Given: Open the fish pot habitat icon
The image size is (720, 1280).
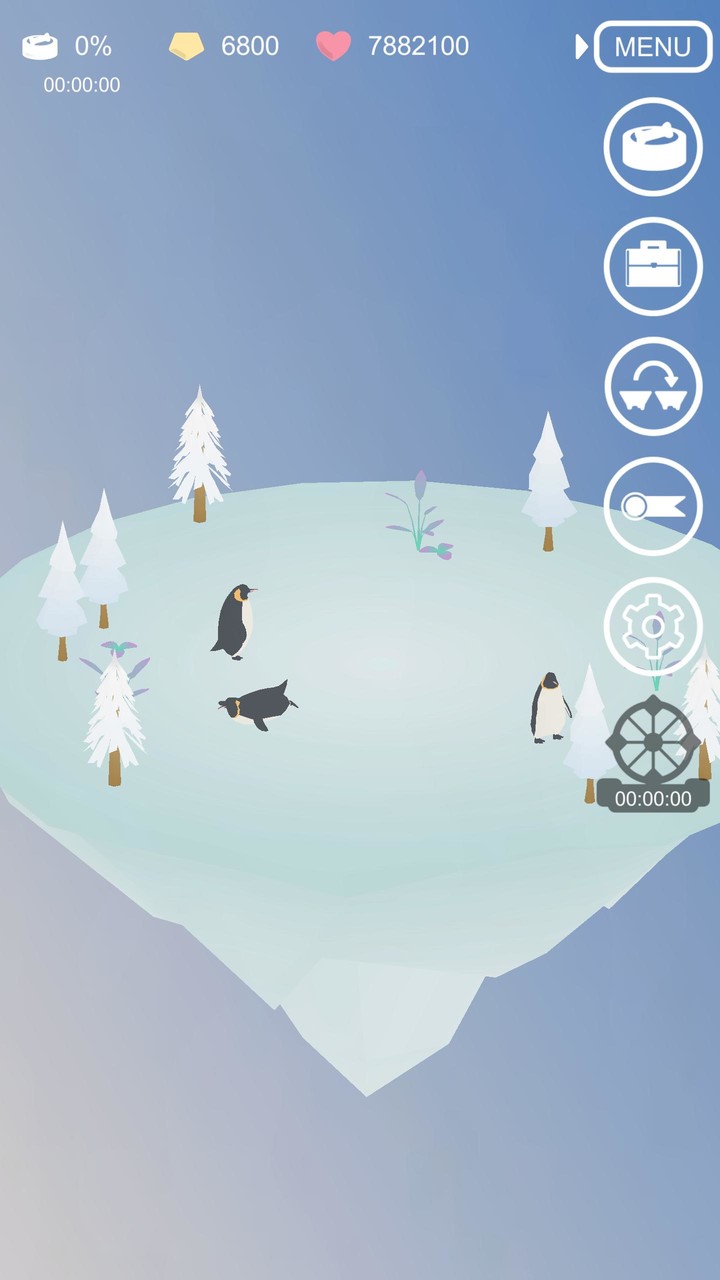Looking at the screenshot, I should point(652,146).
